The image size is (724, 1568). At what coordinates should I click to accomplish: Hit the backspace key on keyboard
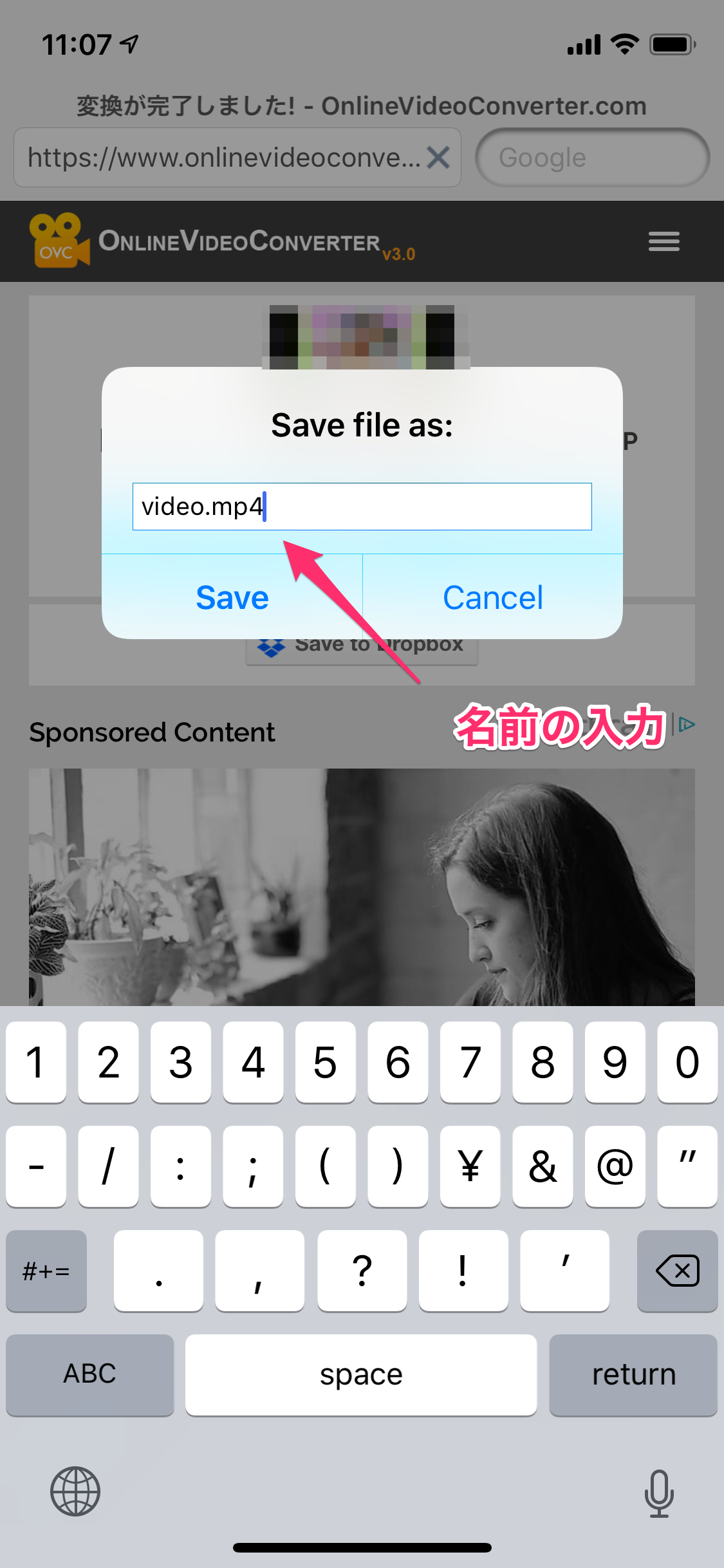(677, 1271)
